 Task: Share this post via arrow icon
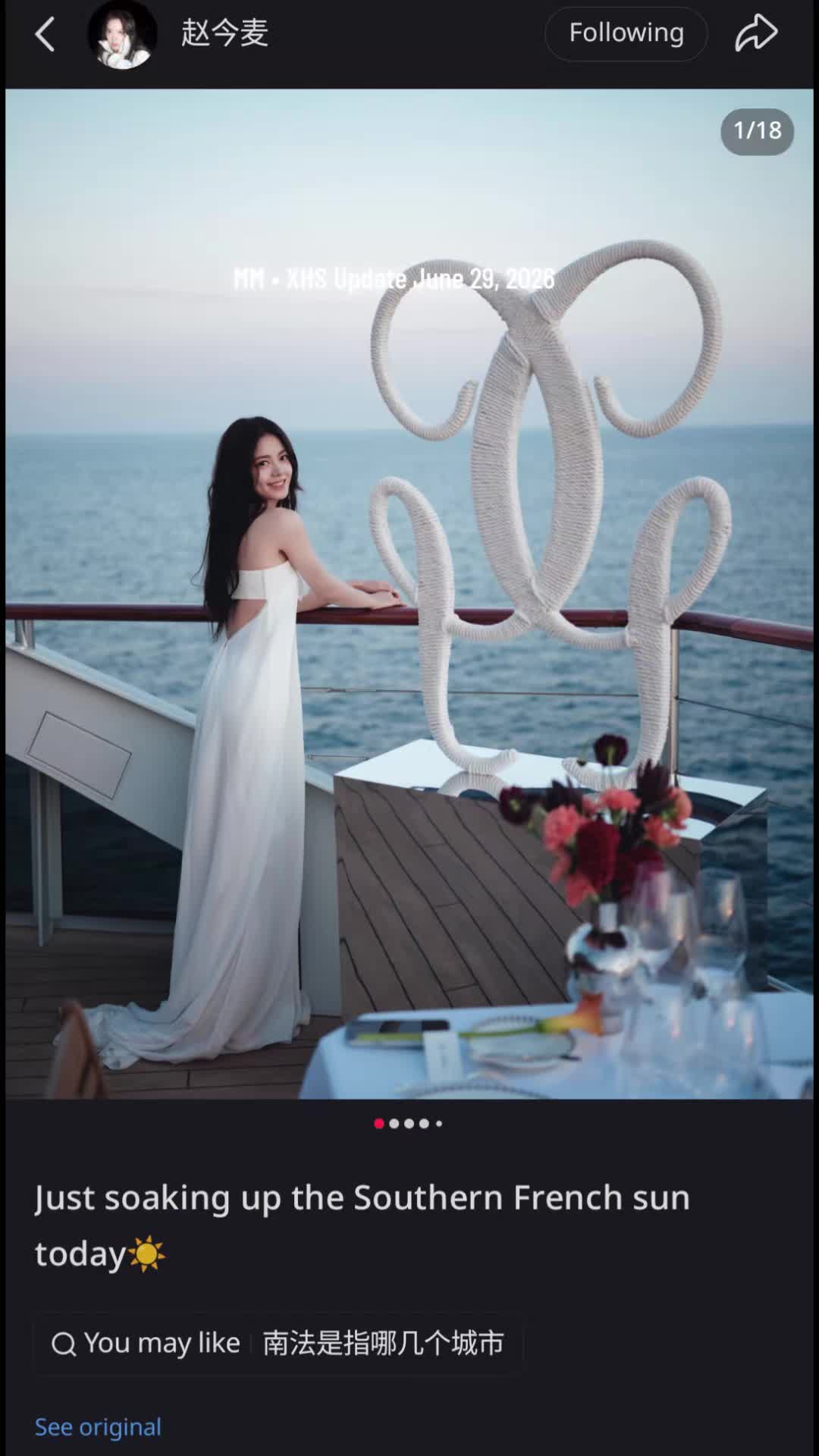pos(756,33)
